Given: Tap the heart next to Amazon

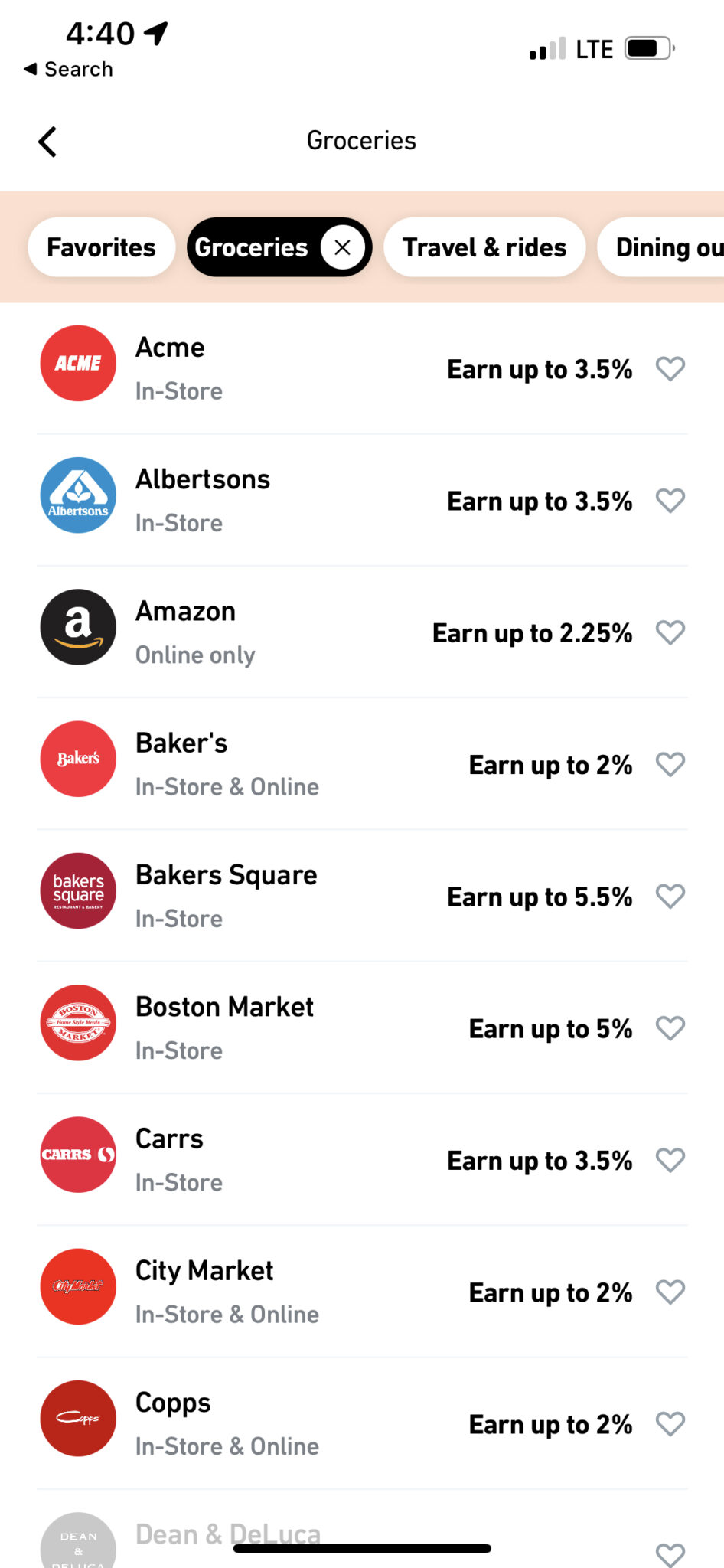Looking at the screenshot, I should [x=670, y=632].
